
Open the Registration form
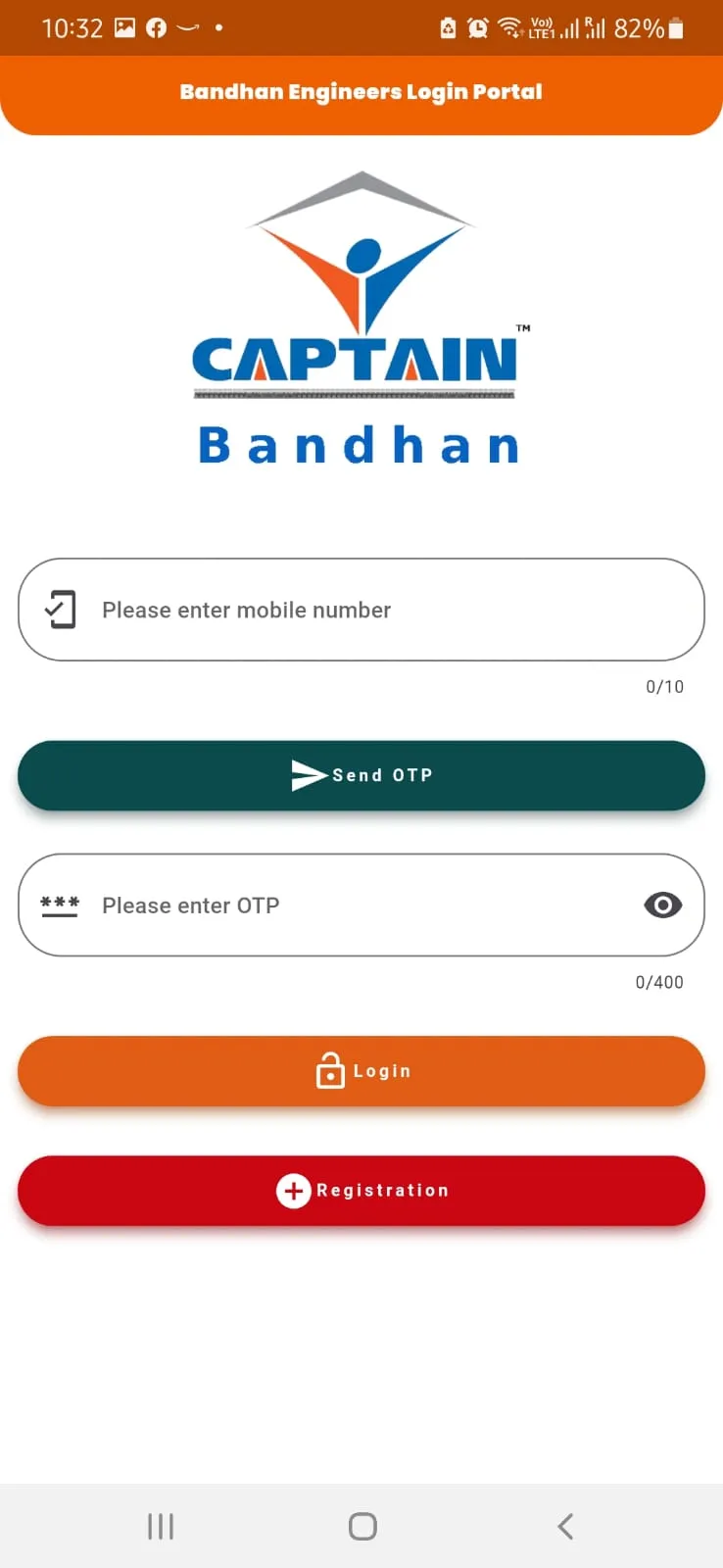point(361,1190)
